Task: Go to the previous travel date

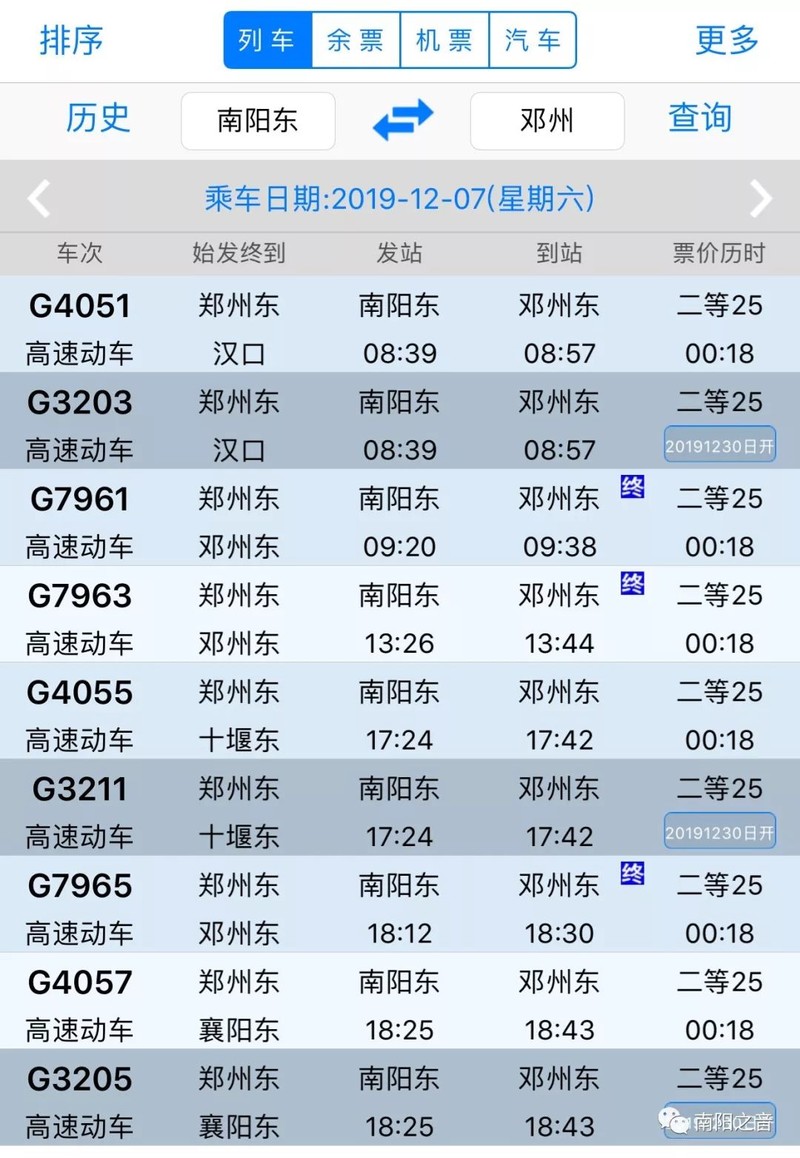Action: 38,198
